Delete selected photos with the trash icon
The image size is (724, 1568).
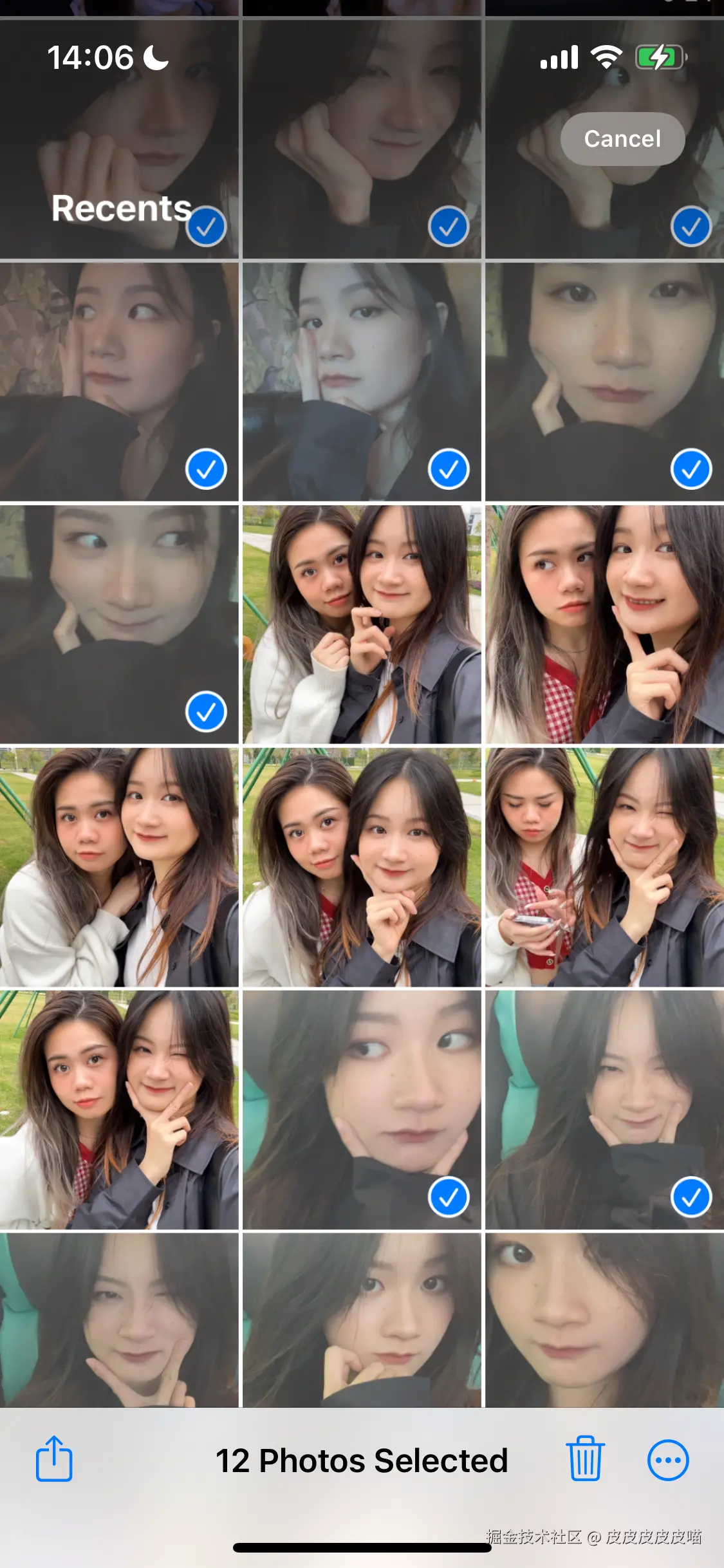tap(585, 1460)
